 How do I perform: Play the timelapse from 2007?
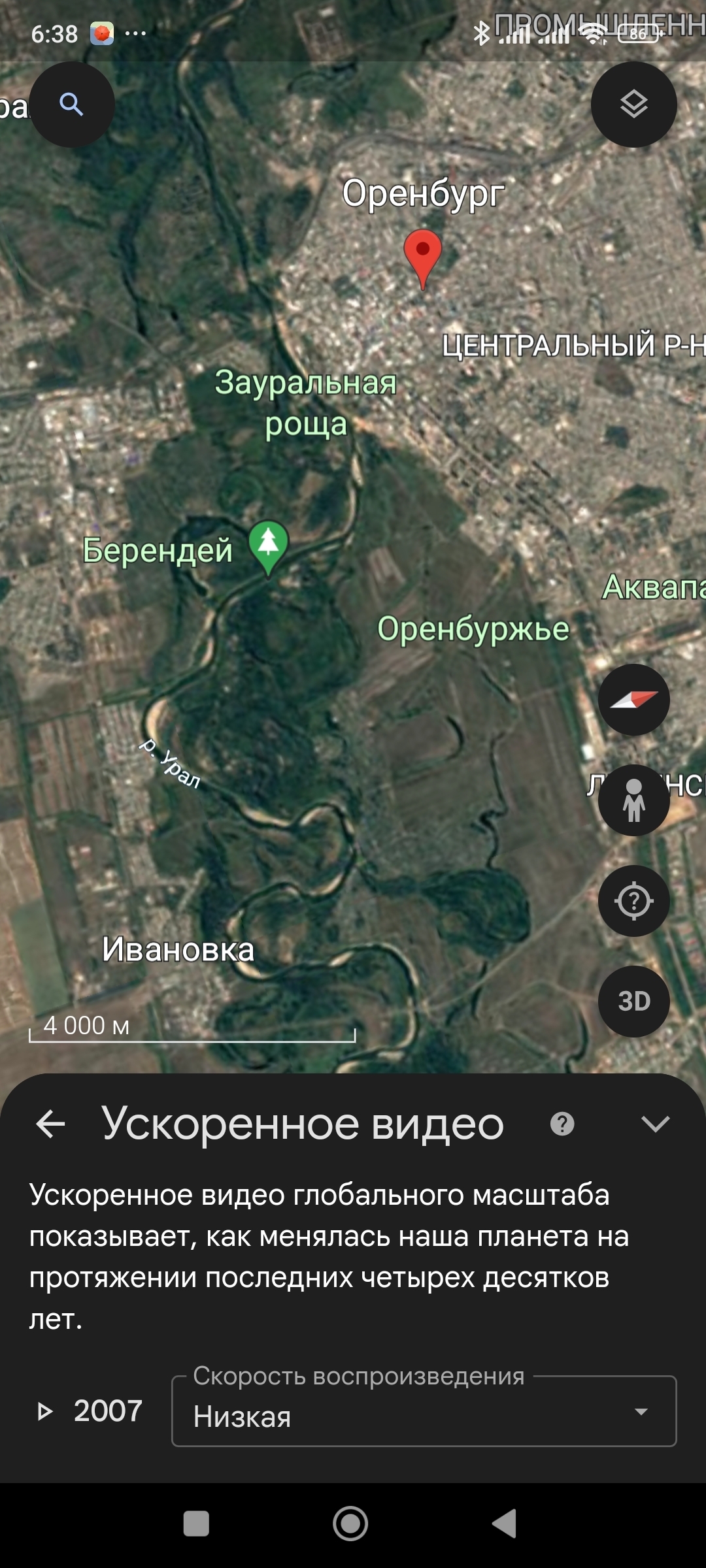pyautogui.click(x=44, y=1411)
